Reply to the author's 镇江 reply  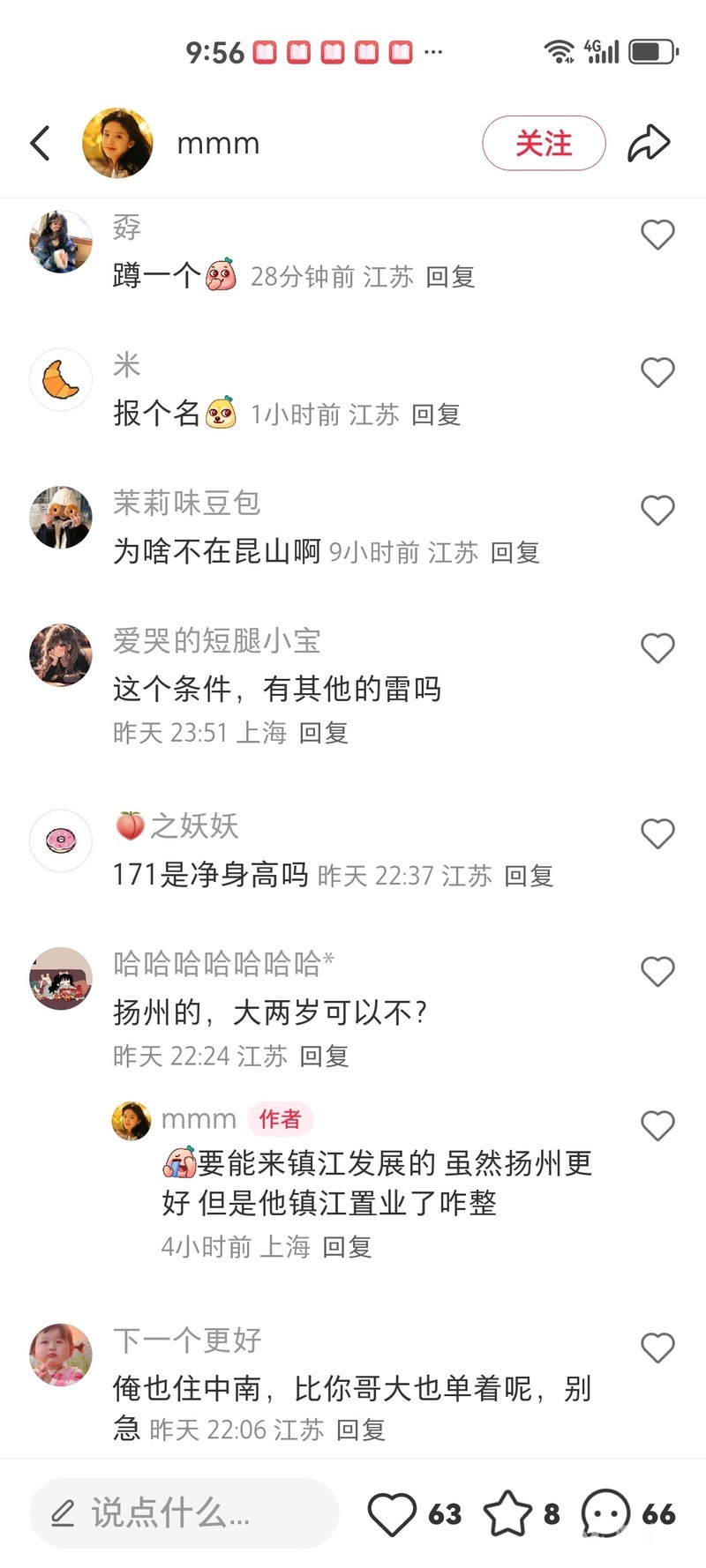pyautogui.click(x=347, y=1246)
